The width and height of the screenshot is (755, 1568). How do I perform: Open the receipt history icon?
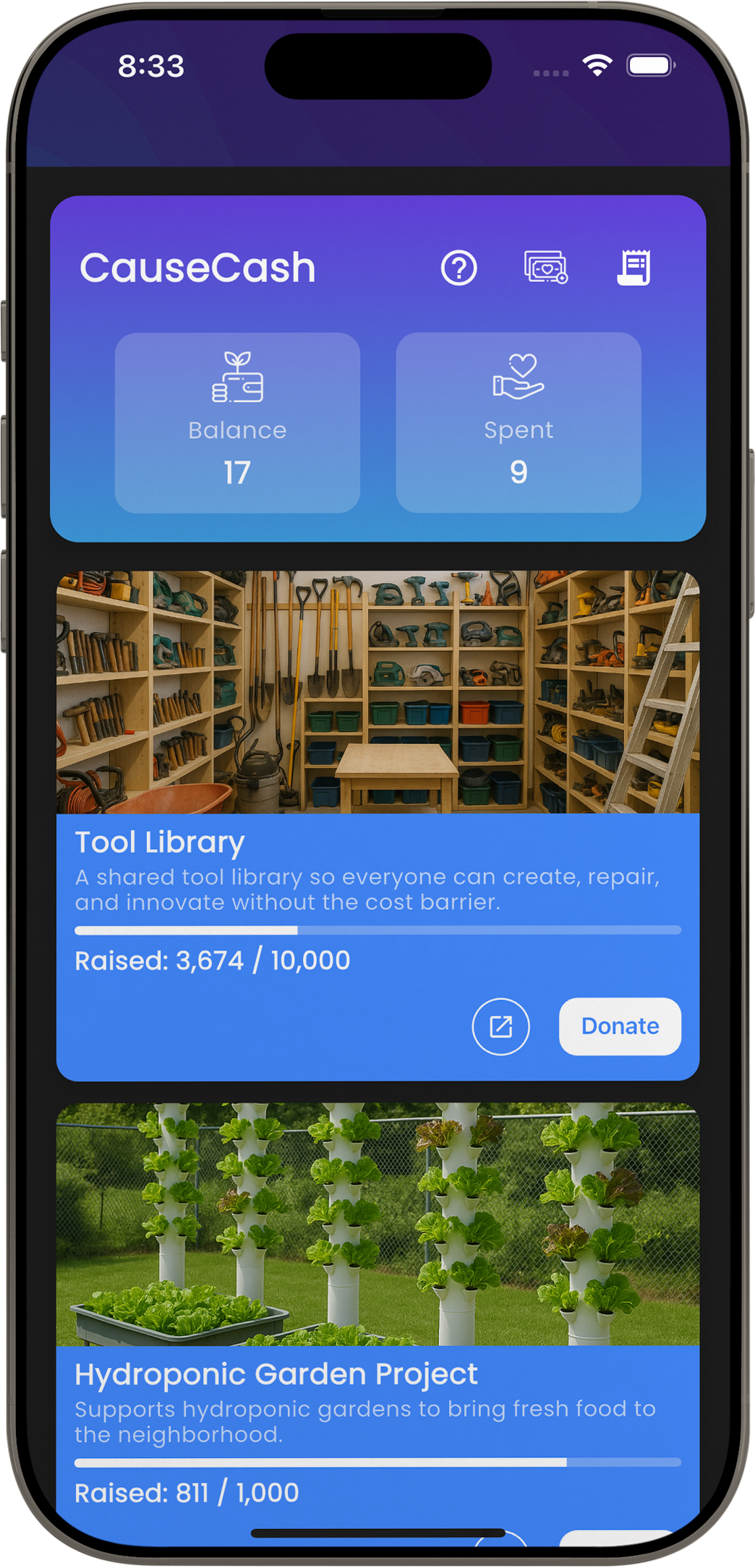tap(634, 268)
